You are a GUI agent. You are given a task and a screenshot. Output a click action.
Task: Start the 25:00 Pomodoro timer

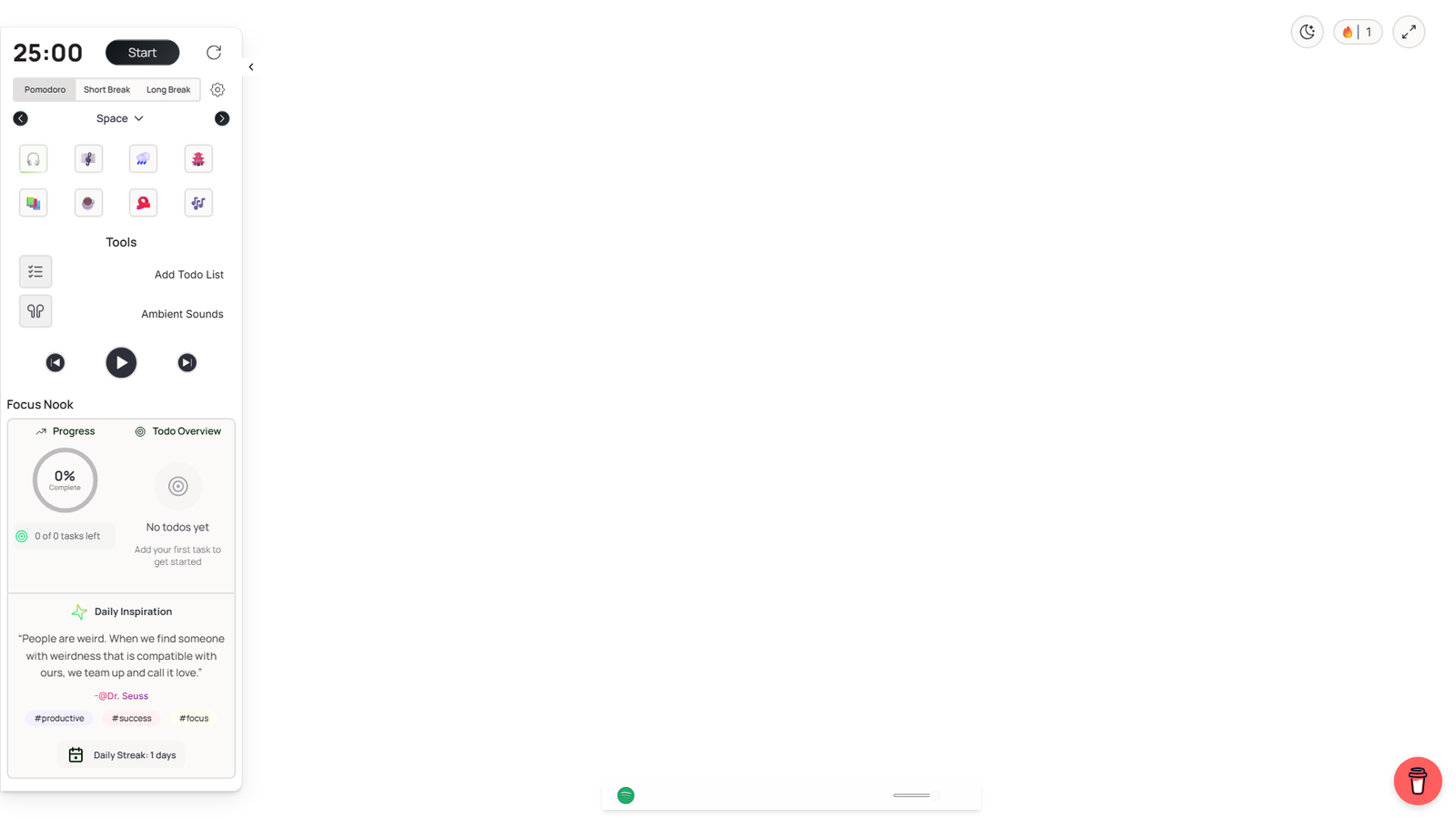coord(142,53)
